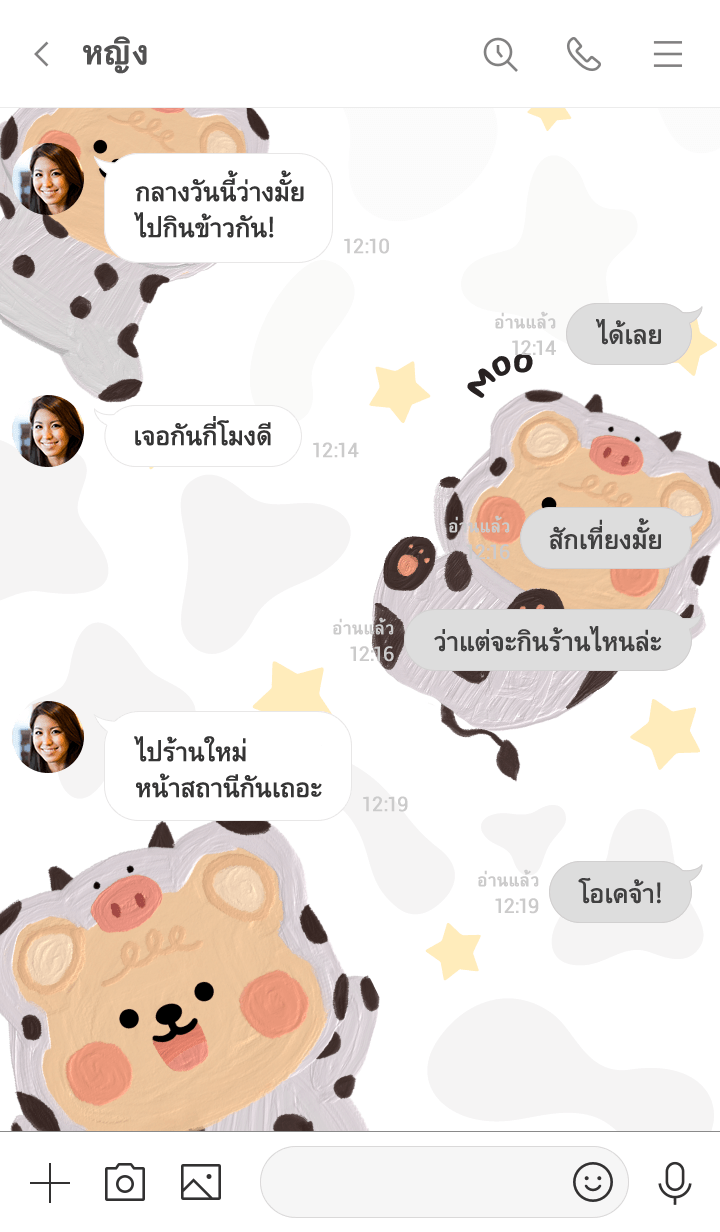Open the photo gallery picker

pyautogui.click(x=201, y=1183)
